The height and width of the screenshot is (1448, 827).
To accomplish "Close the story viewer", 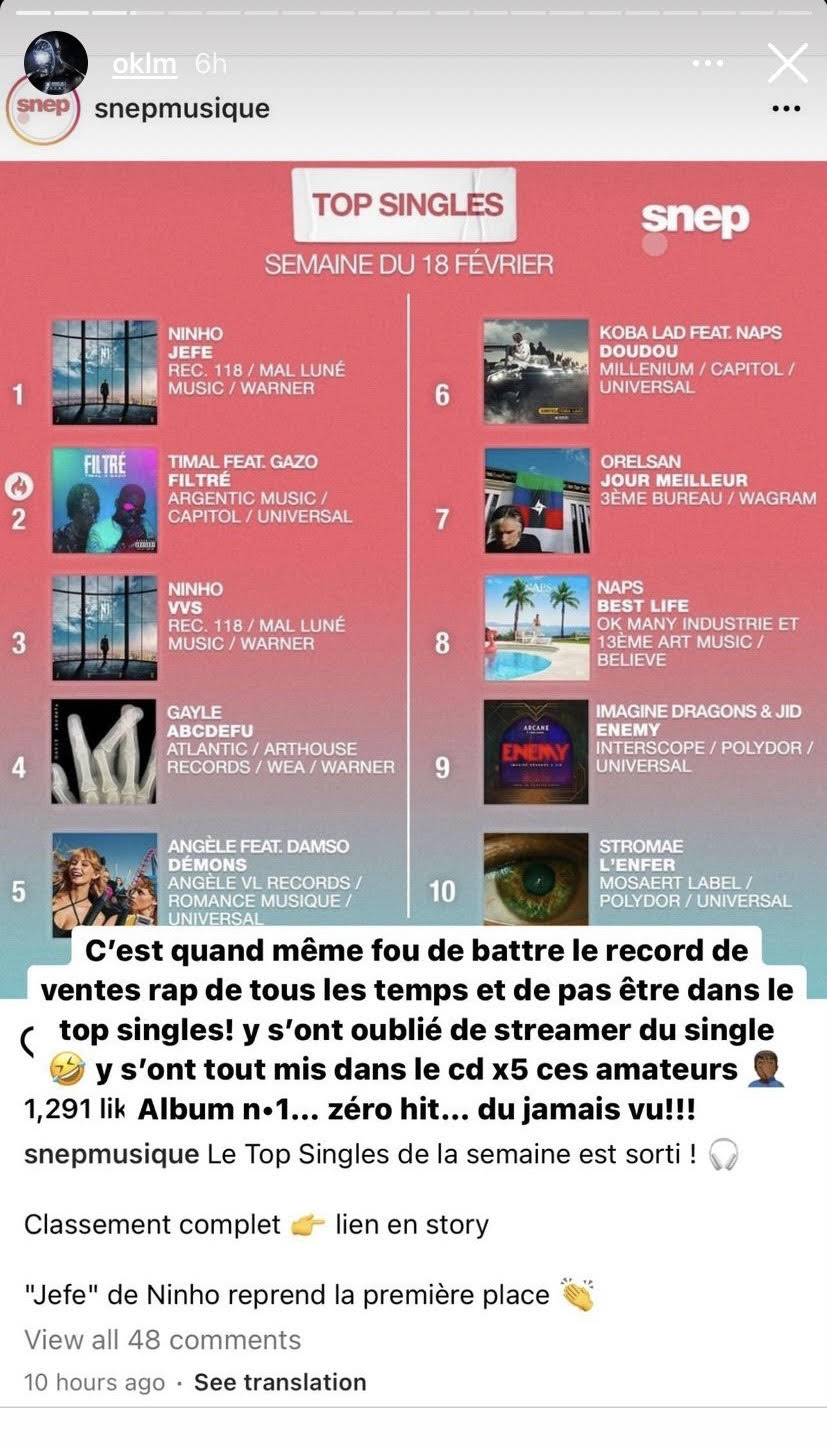I will (787, 63).
